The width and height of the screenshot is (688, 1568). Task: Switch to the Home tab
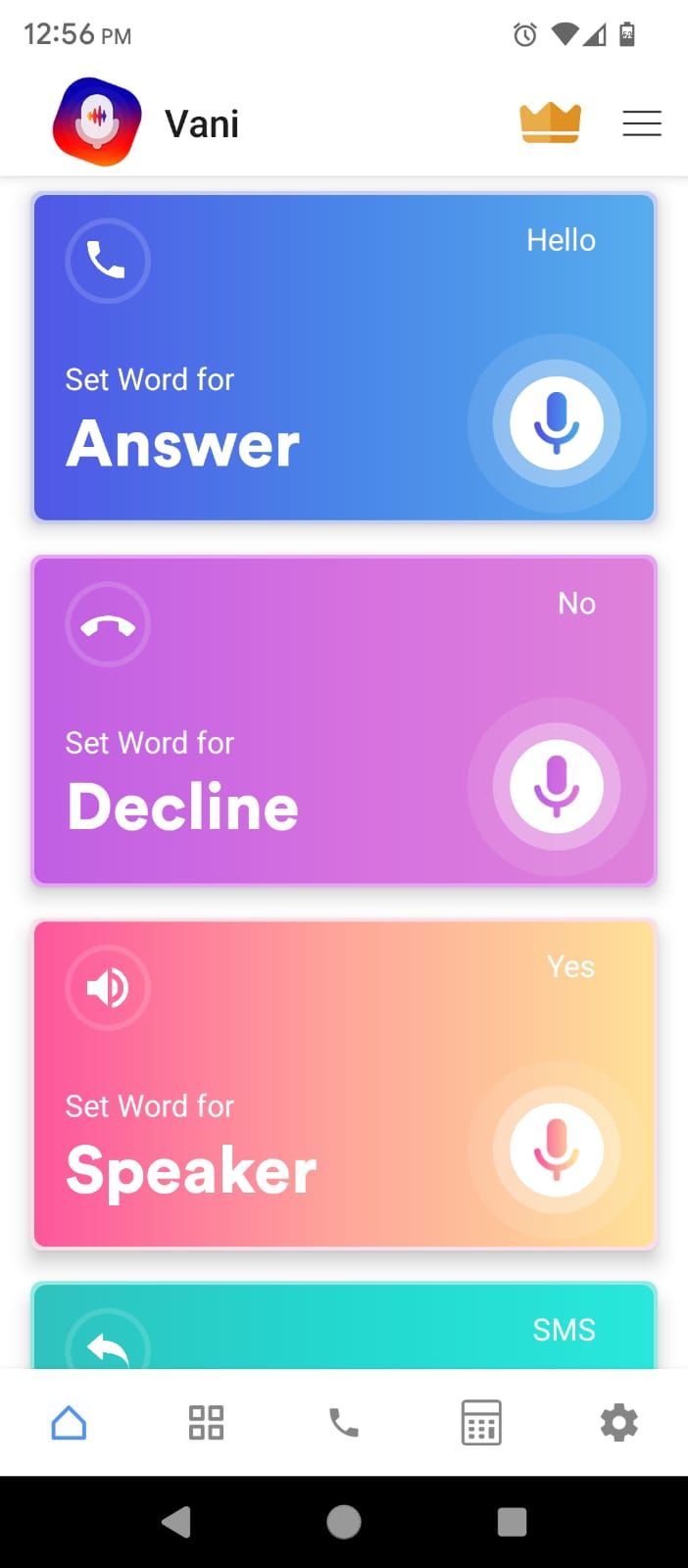(x=69, y=1422)
